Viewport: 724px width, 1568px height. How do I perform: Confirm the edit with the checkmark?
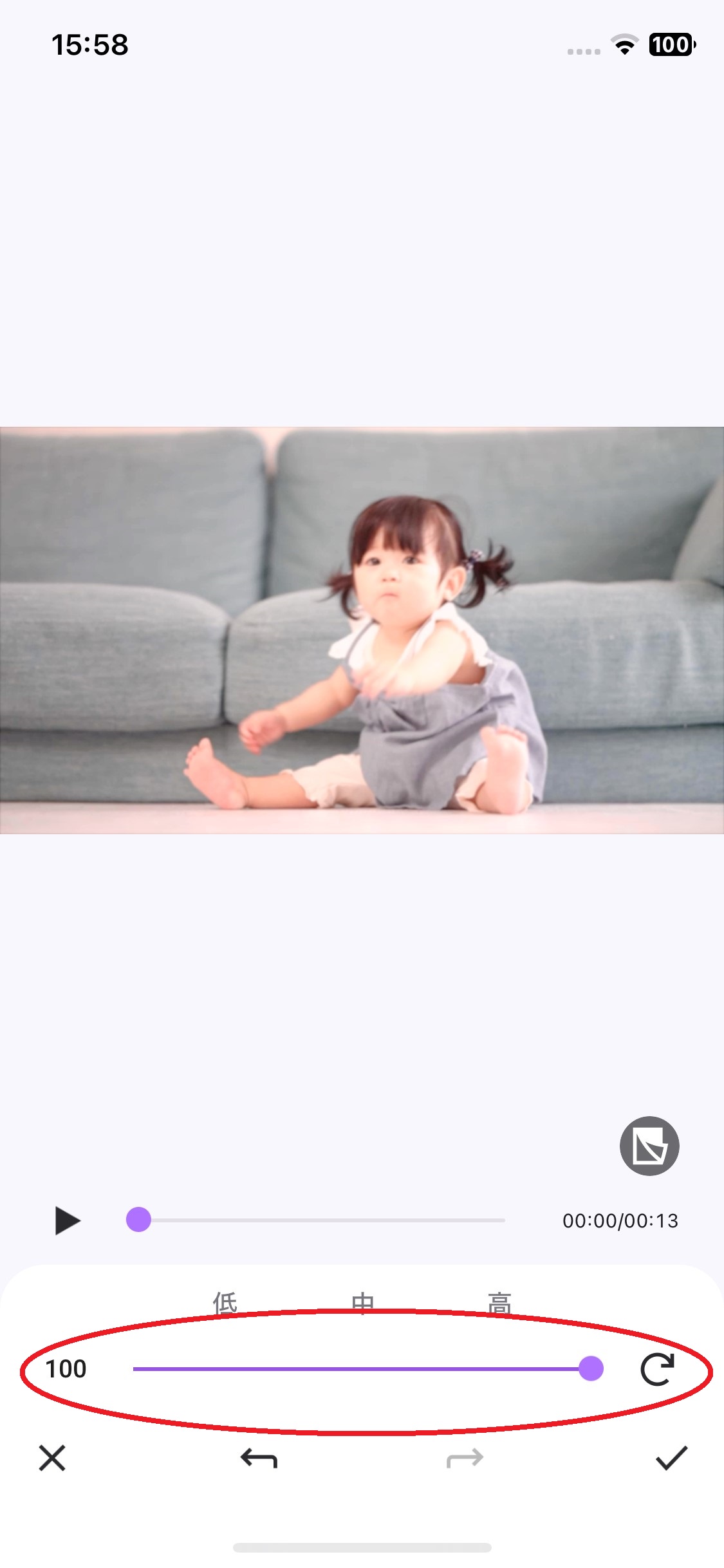pos(671,1458)
